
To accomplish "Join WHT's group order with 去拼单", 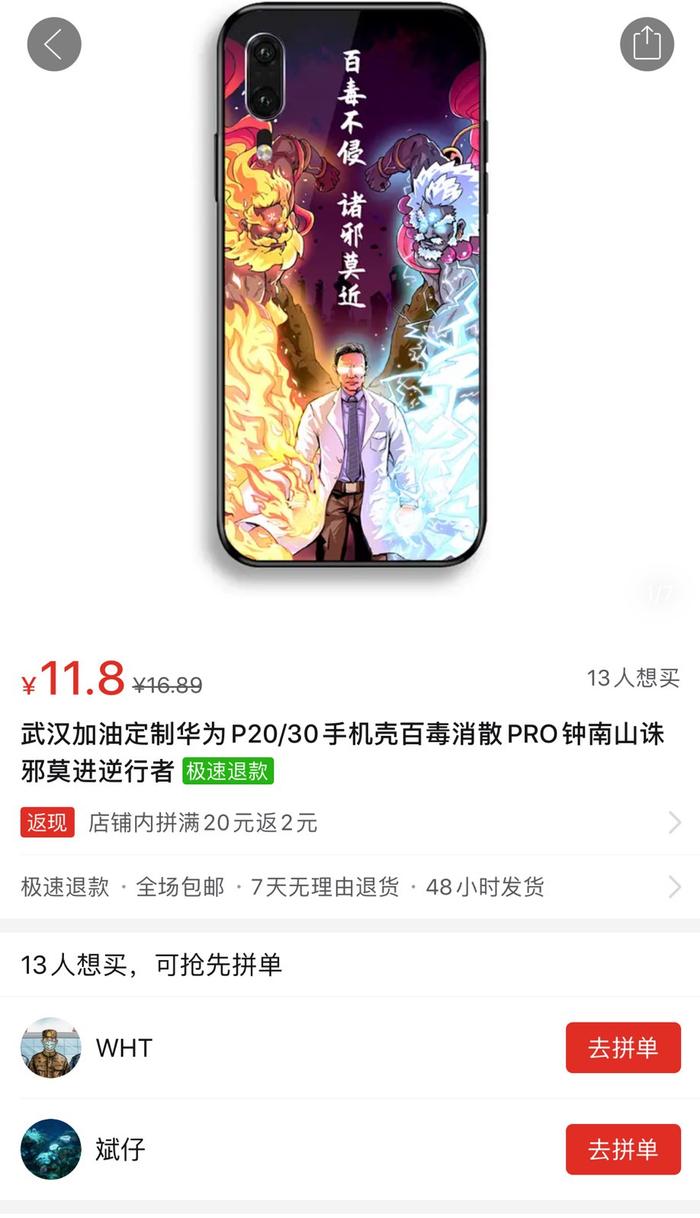I will point(622,1048).
